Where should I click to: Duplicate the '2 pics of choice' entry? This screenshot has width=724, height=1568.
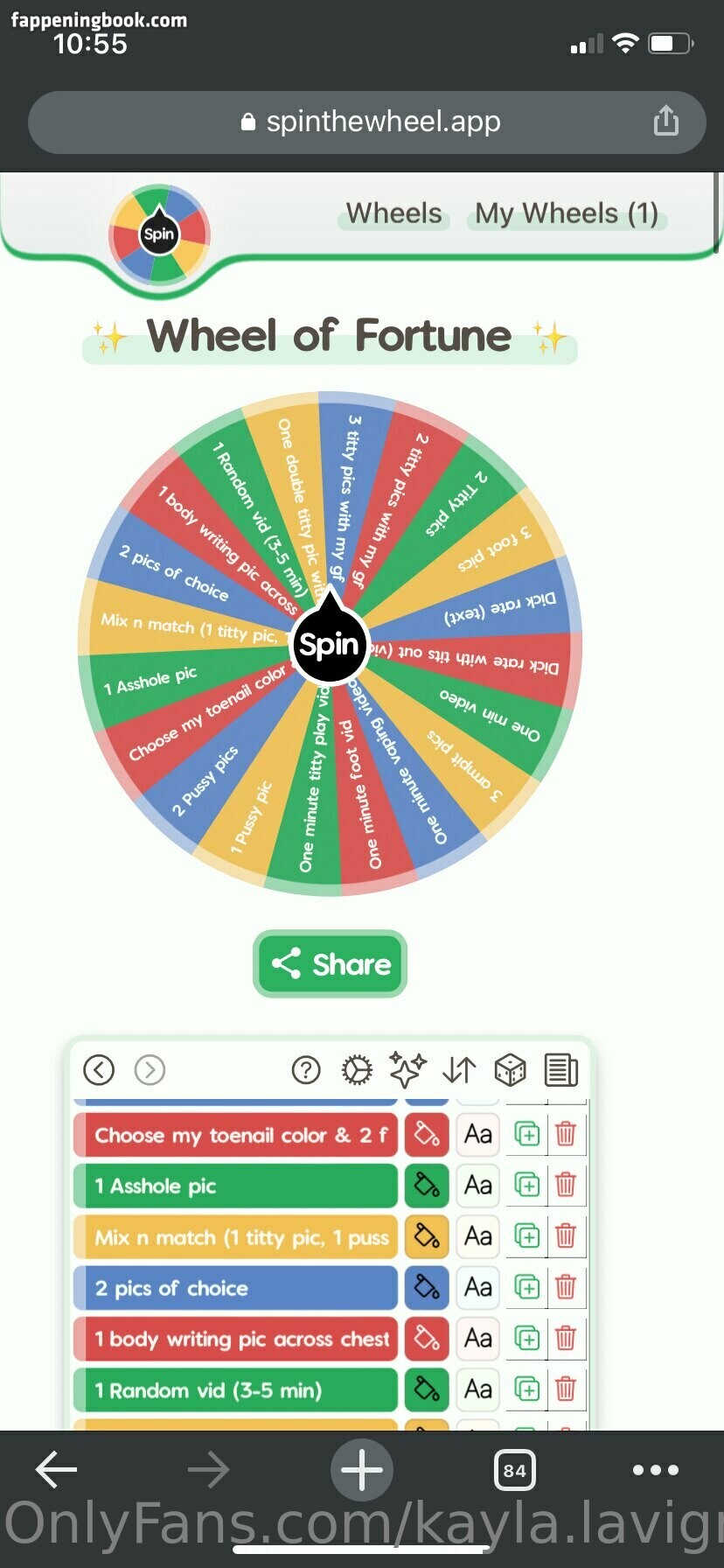pos(526,1288)
